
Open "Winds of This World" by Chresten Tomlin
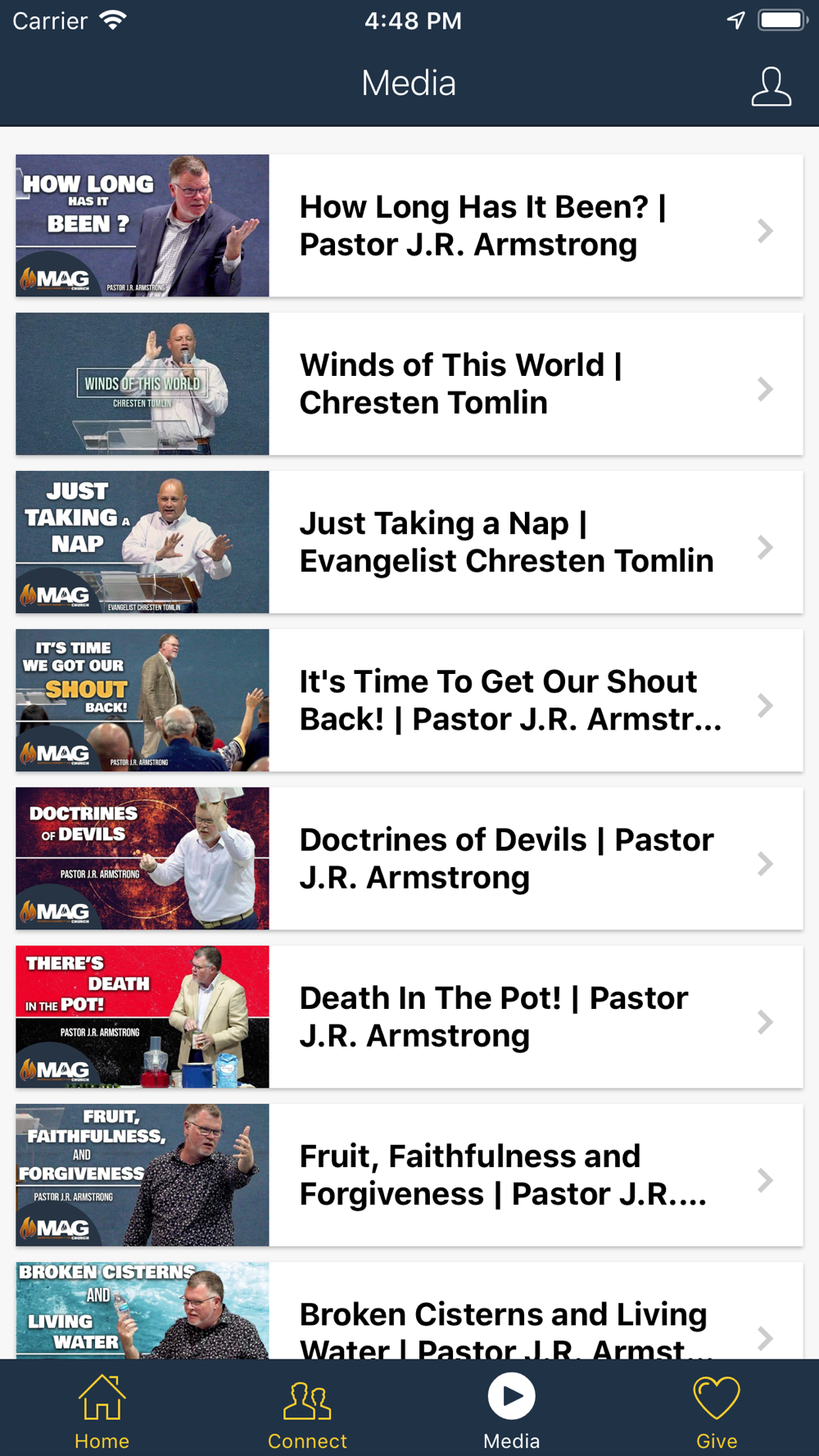pyautogui.click(x=482, y=384)
